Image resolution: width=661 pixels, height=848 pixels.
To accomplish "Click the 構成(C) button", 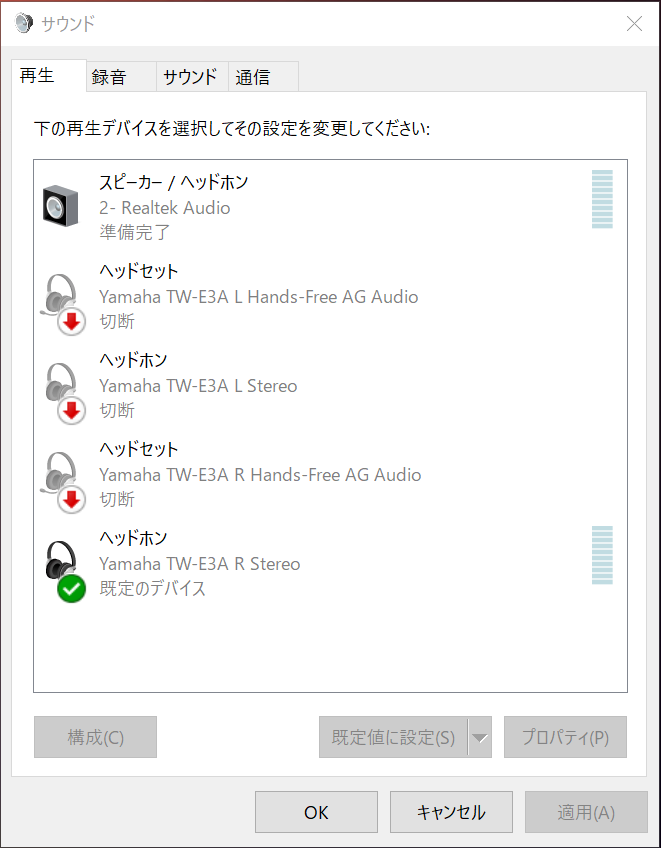I will (x=95, y=737).
